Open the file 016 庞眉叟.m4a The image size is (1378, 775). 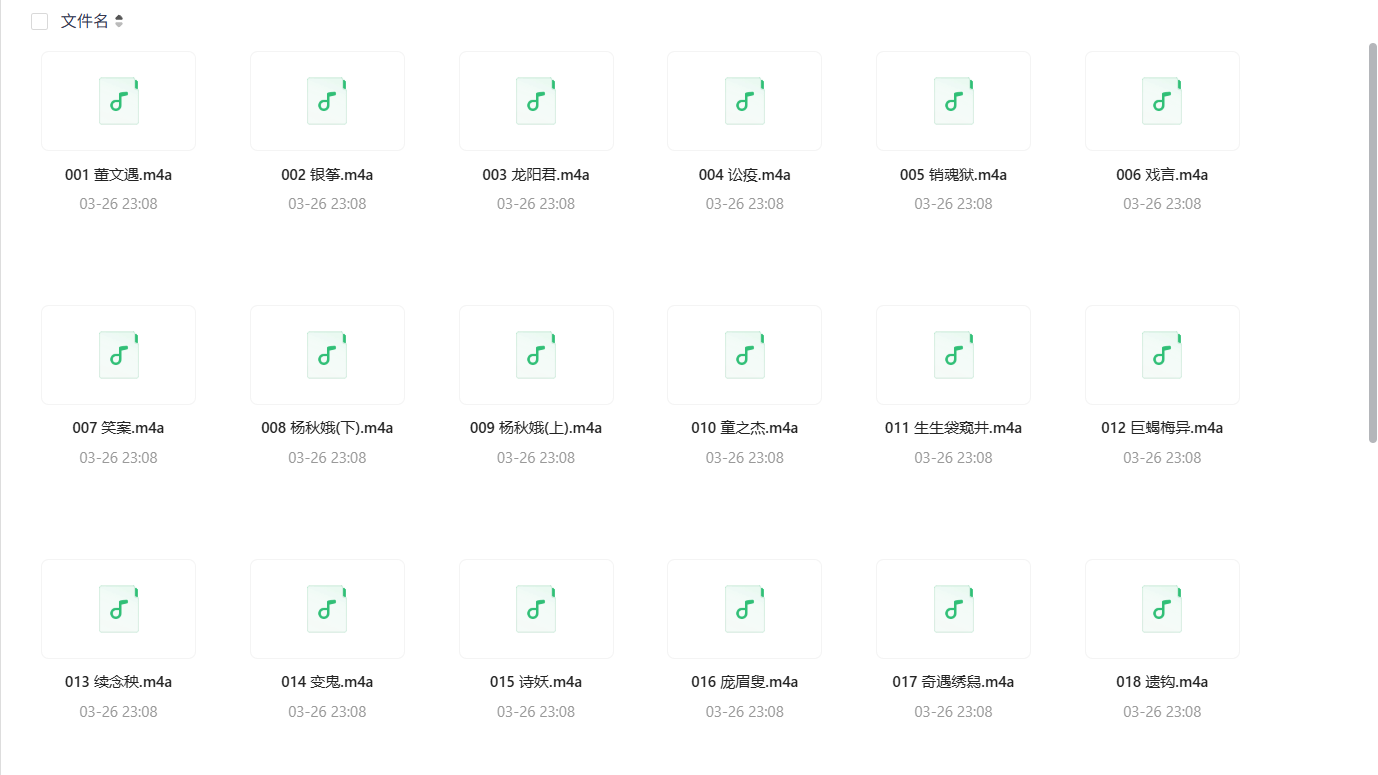[744, 609]
